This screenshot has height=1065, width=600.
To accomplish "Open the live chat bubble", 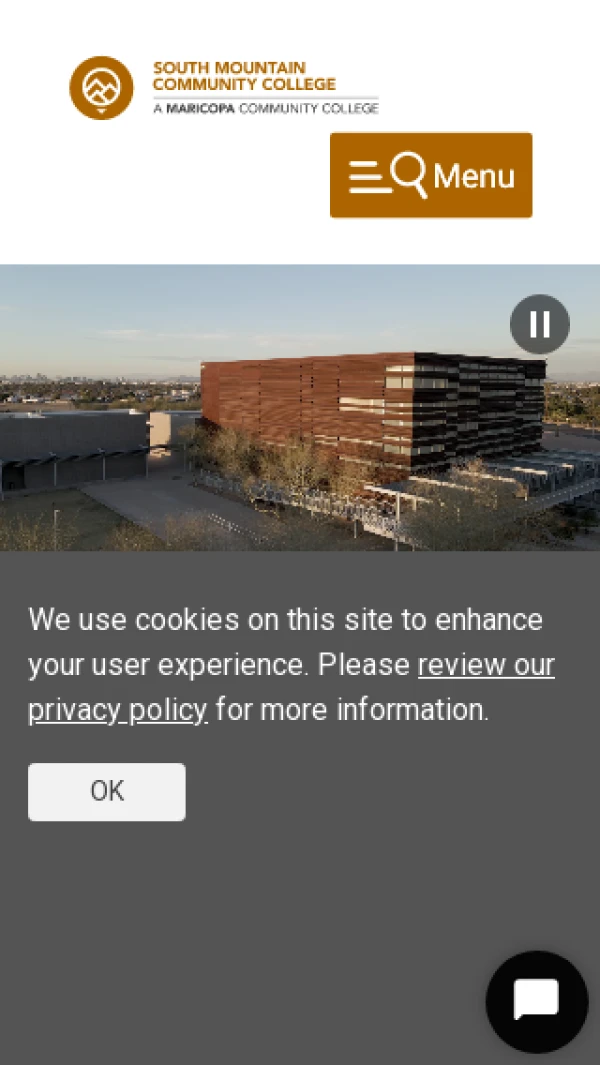I will point(536,1001).
